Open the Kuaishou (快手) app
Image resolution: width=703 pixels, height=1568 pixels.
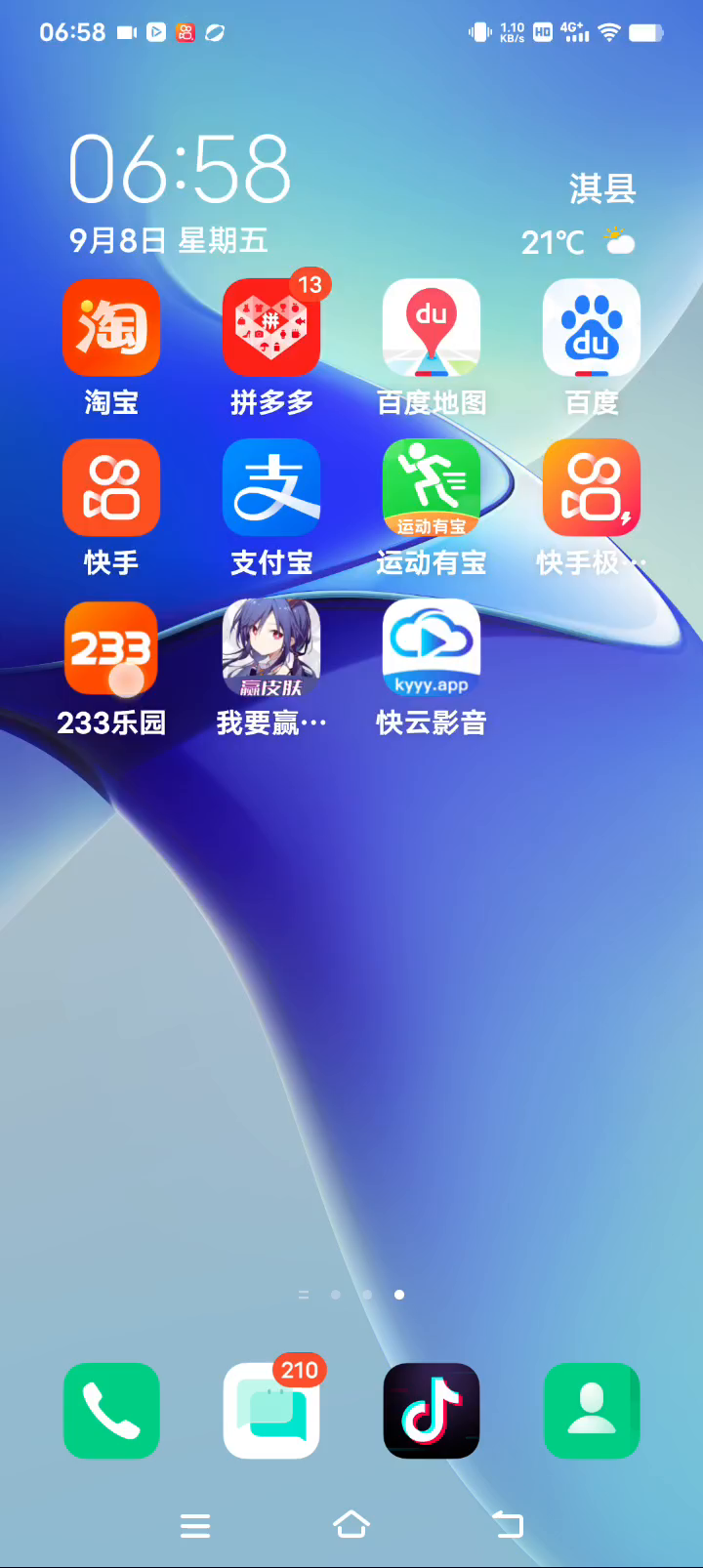click(110, 487)
